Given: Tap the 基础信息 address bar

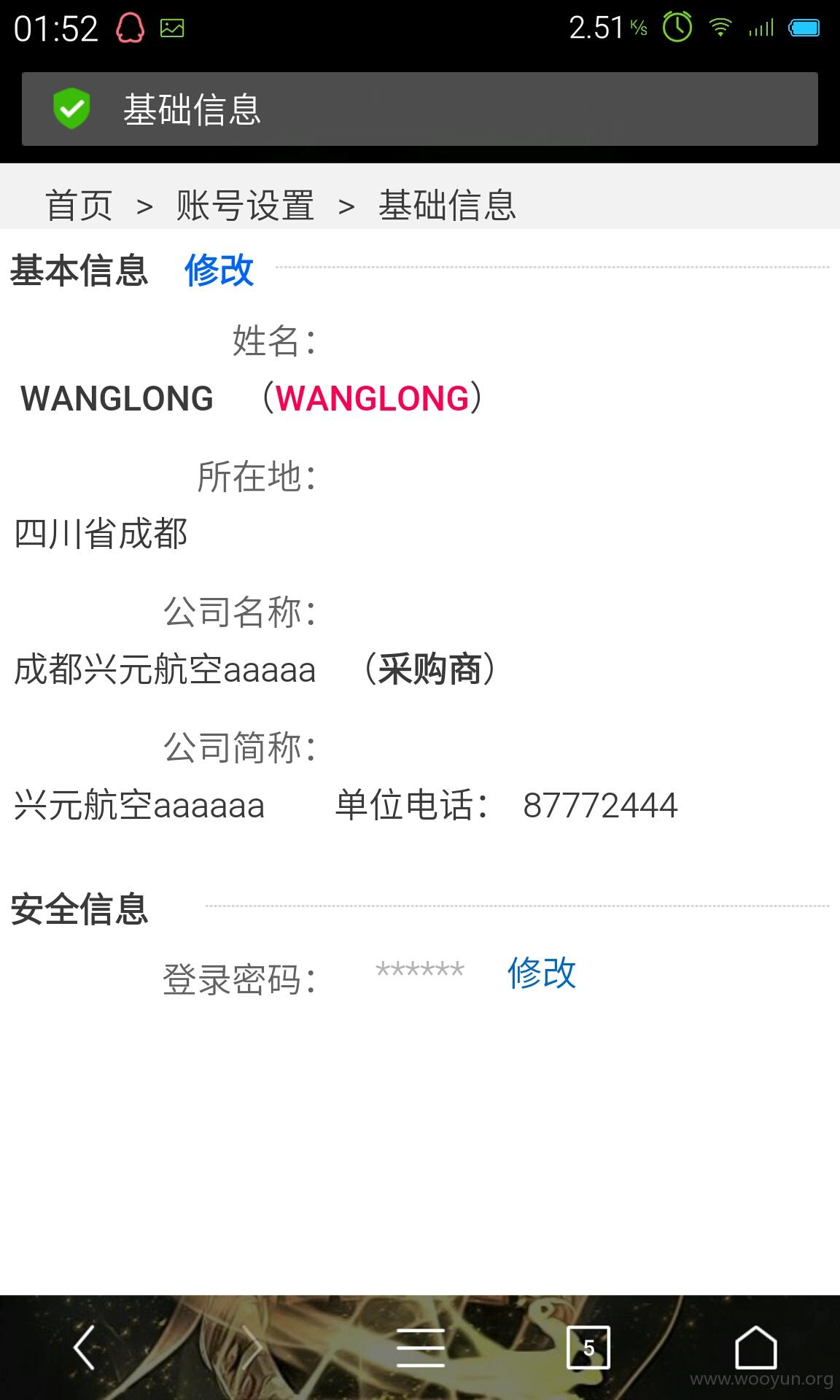Looking at the screenshot, I should coord(420,109).
